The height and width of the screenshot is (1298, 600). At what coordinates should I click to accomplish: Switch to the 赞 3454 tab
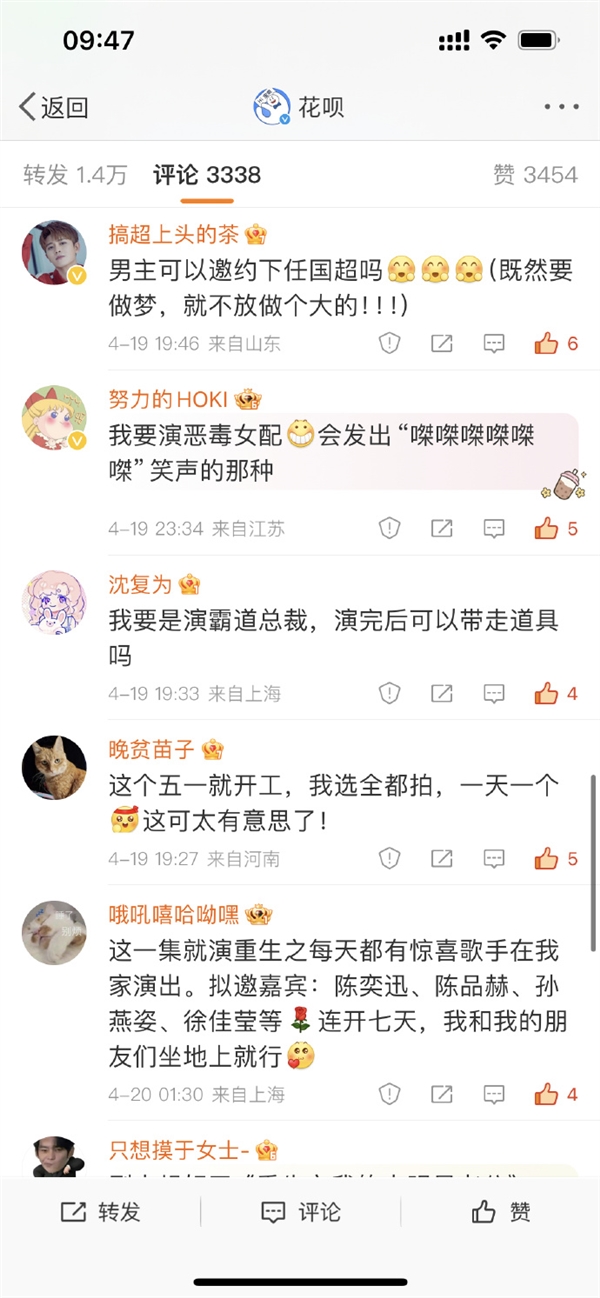[535, 175]
